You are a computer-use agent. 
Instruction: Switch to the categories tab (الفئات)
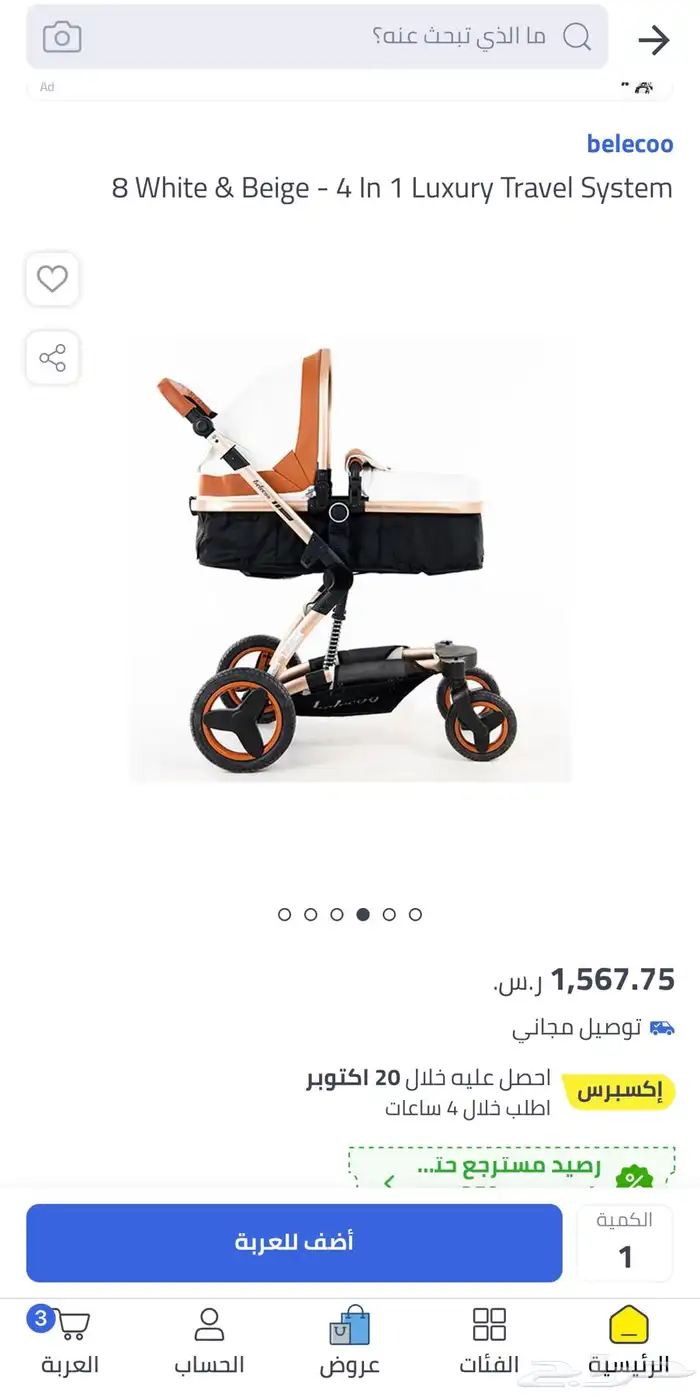(x=489, y=1342)
